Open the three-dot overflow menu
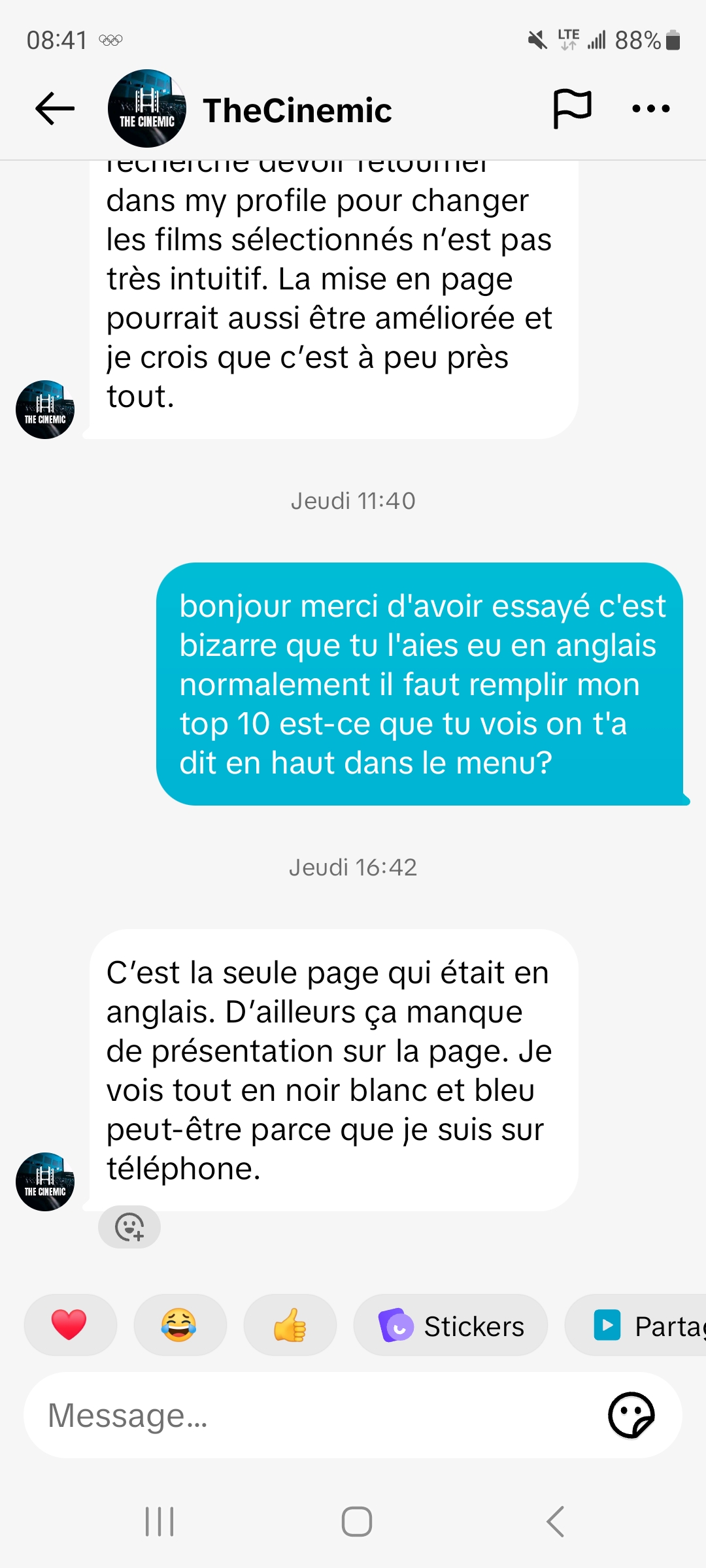 tap(651, 108)
